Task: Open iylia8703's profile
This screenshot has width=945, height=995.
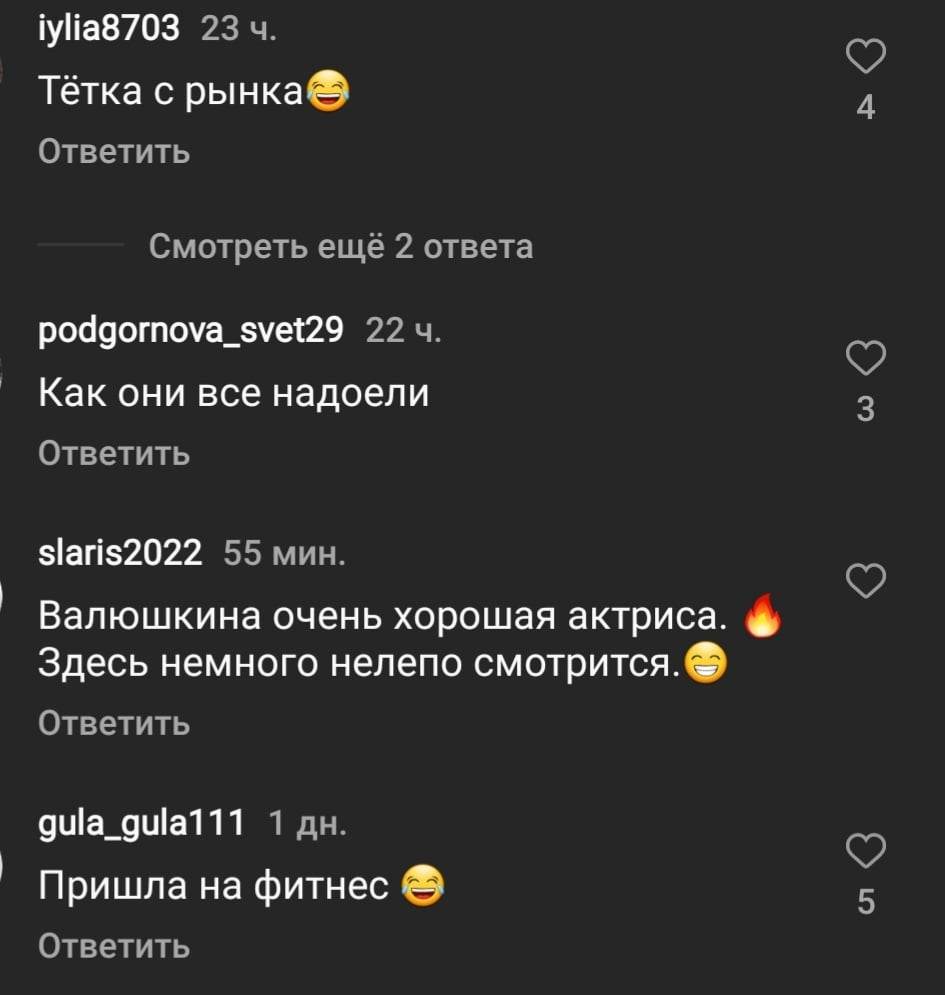Action: point(109,30)
